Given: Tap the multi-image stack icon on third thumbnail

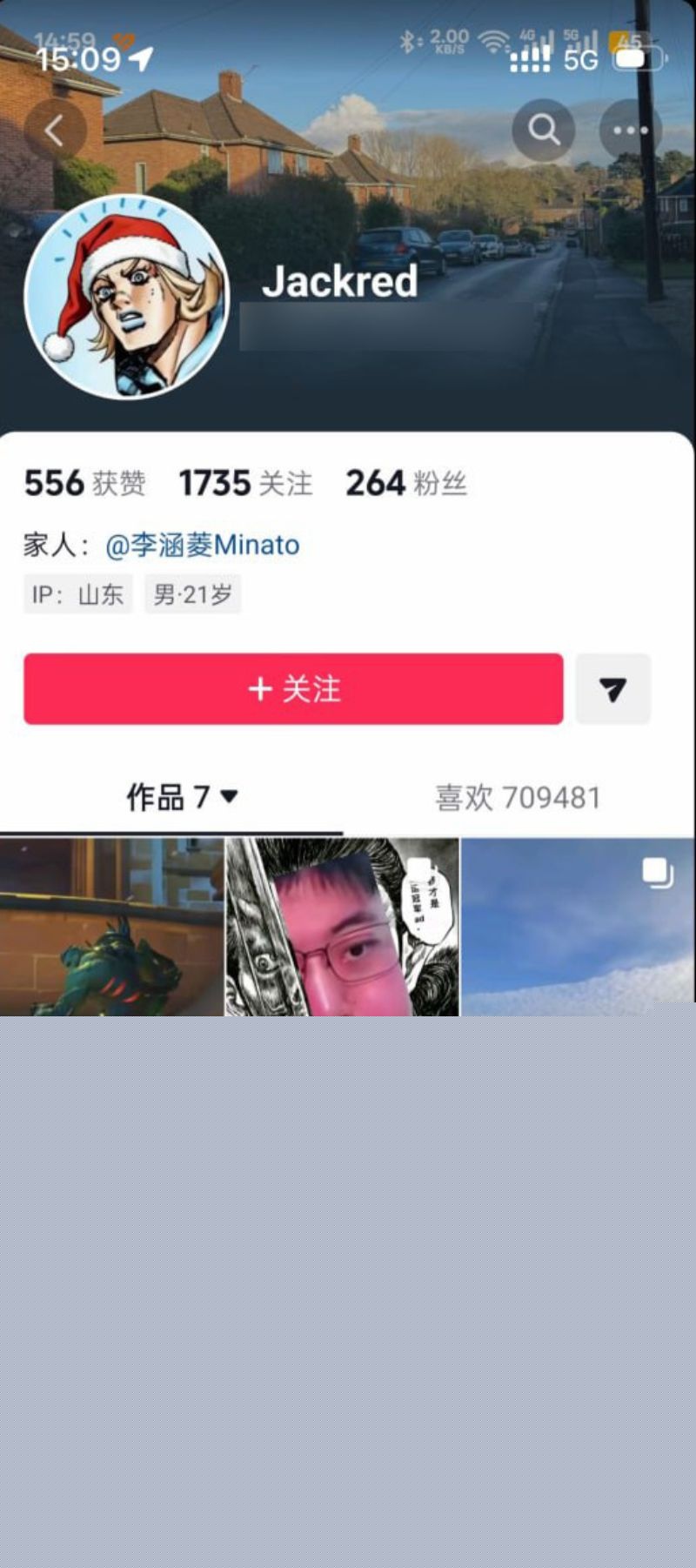Looking at the screenshot, I should coord(659,873).
